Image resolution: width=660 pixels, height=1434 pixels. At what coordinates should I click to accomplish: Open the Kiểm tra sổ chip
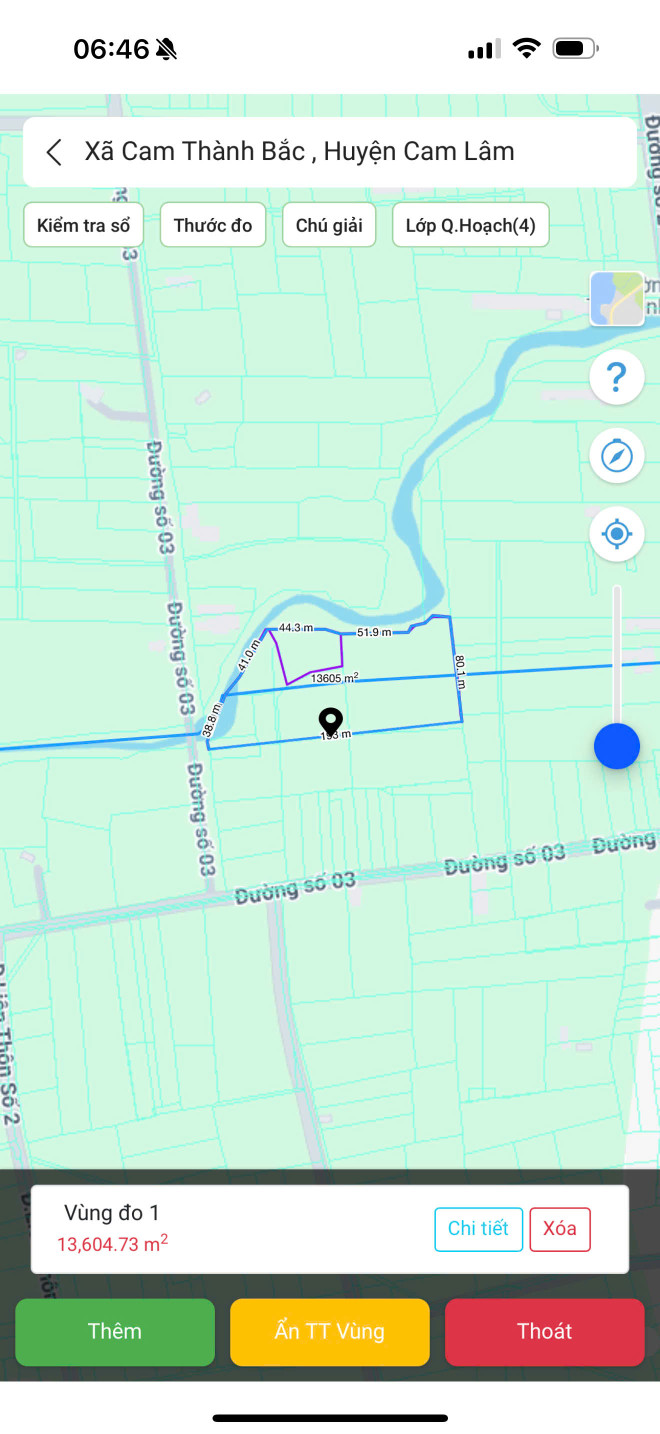pyautogui.click(x=84, y=225)
